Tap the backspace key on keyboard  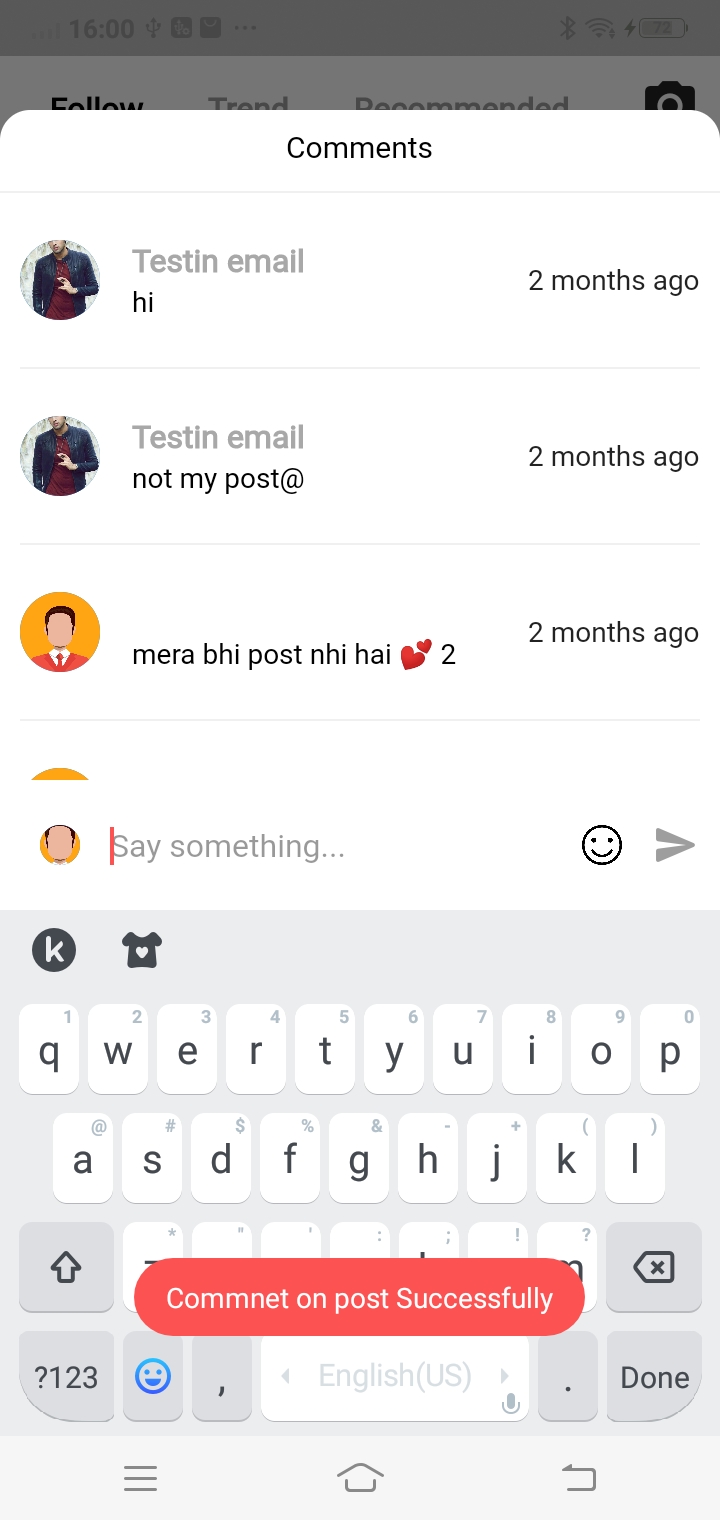pos(654,1268)
